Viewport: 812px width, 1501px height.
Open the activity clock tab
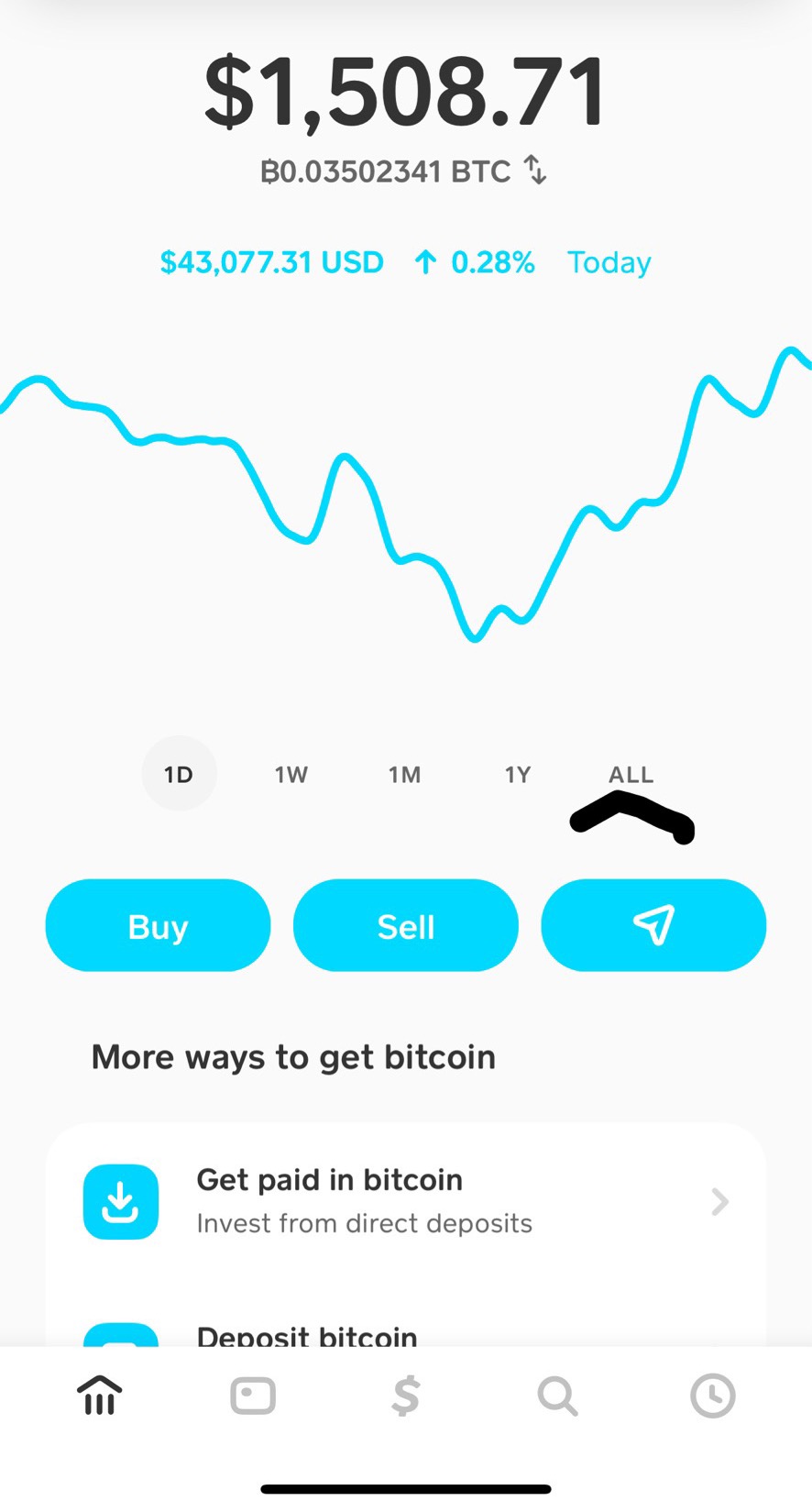(712, 1396)
